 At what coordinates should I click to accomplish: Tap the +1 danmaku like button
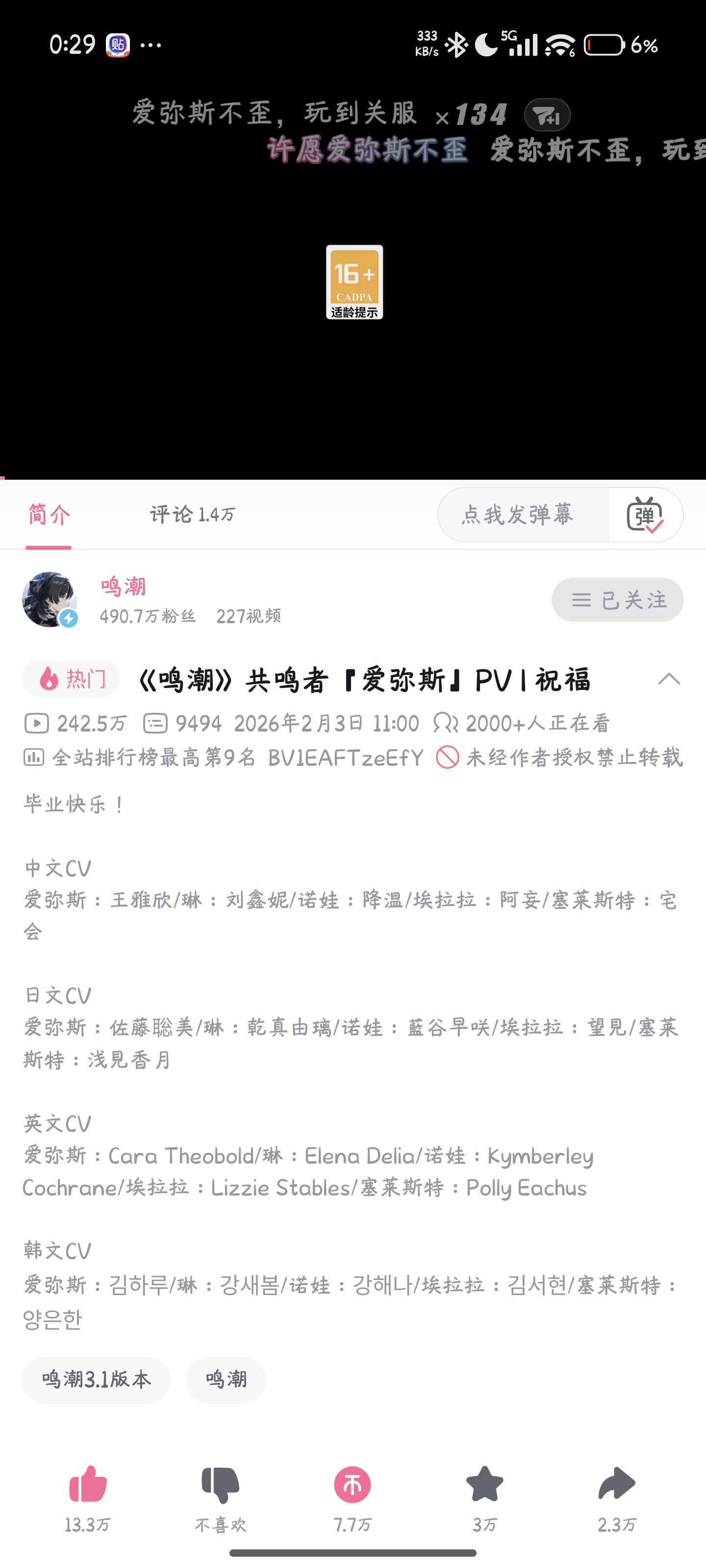[x=547, y=115]
